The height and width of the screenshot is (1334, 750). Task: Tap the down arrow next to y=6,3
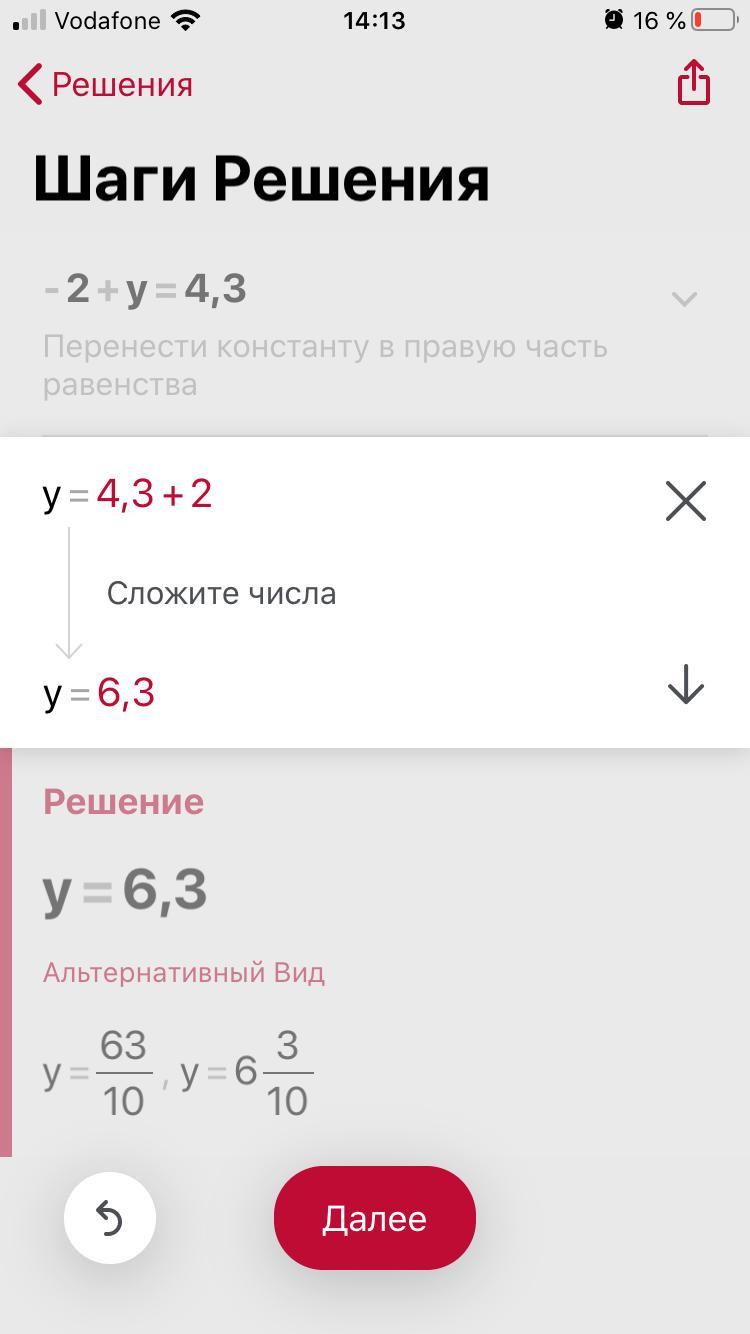tap(686, 685)
